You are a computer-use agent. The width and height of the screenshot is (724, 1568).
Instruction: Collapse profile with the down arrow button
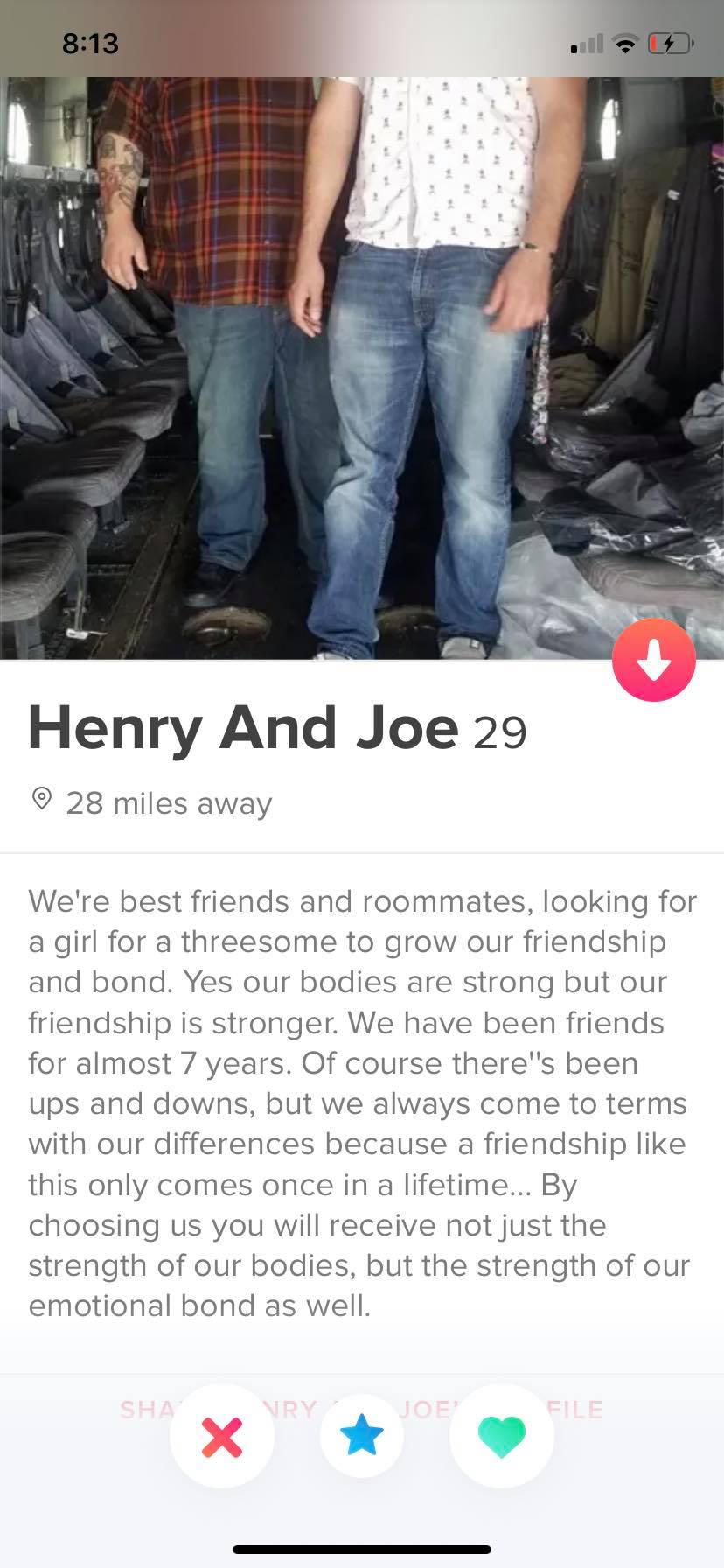653,661
